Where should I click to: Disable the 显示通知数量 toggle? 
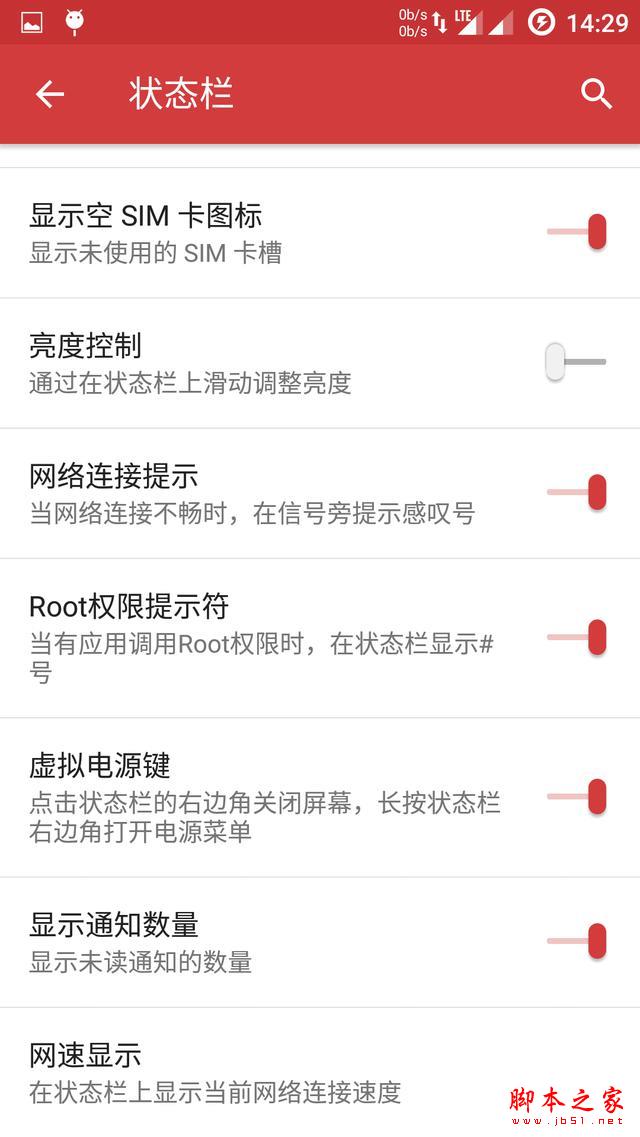pyautogui.click(x=577, y=941)
